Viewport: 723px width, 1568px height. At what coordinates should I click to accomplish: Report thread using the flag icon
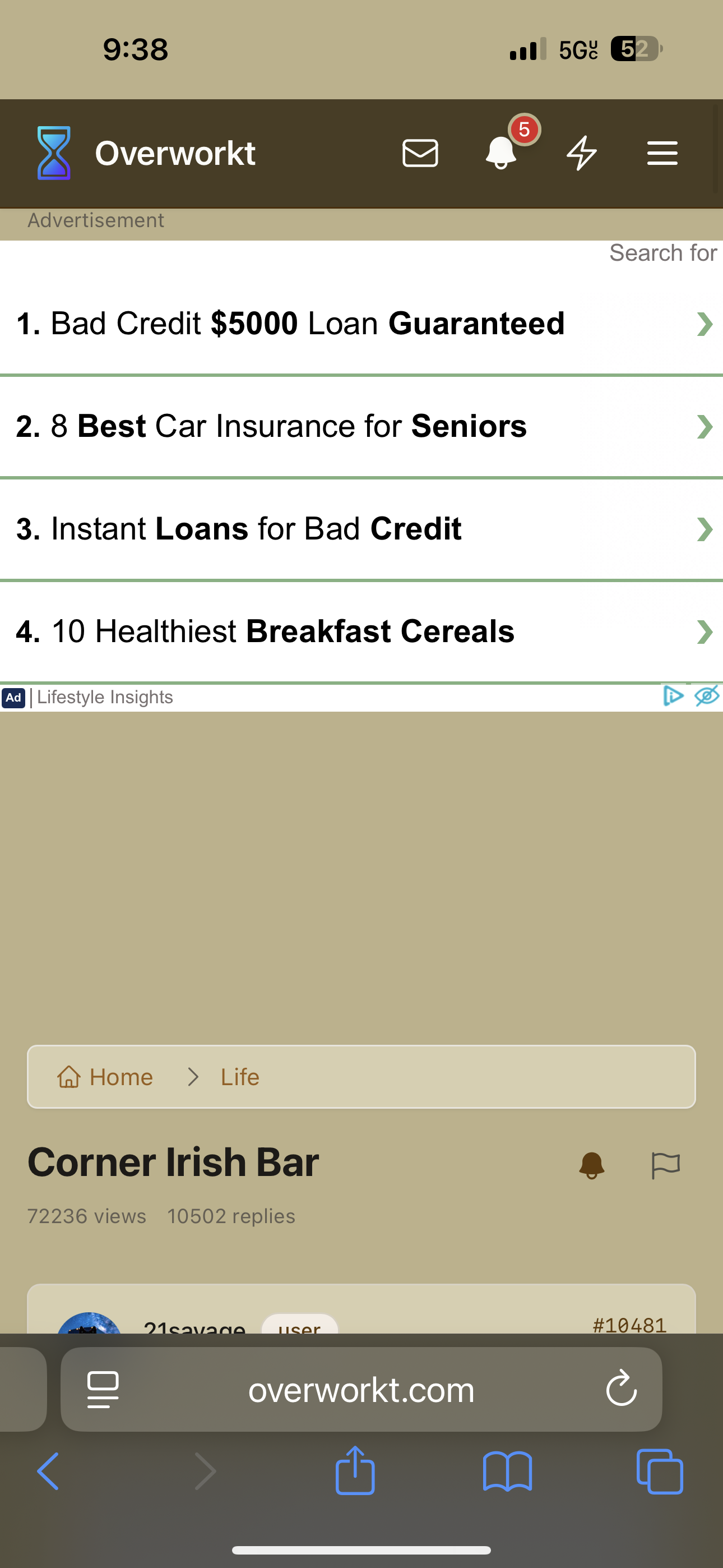[665, 1166]
